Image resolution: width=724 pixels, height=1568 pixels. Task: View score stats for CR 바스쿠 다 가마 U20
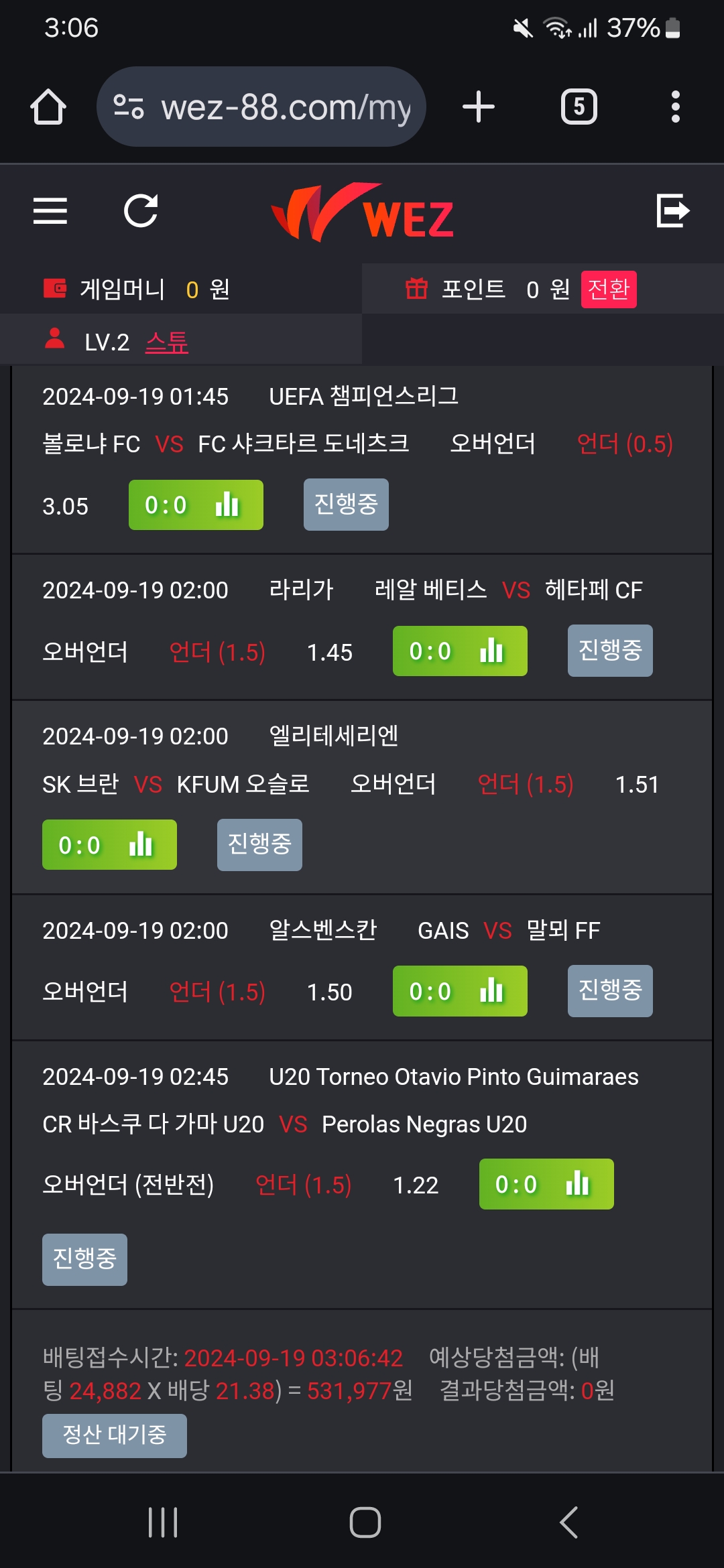tap(546, 1184)
